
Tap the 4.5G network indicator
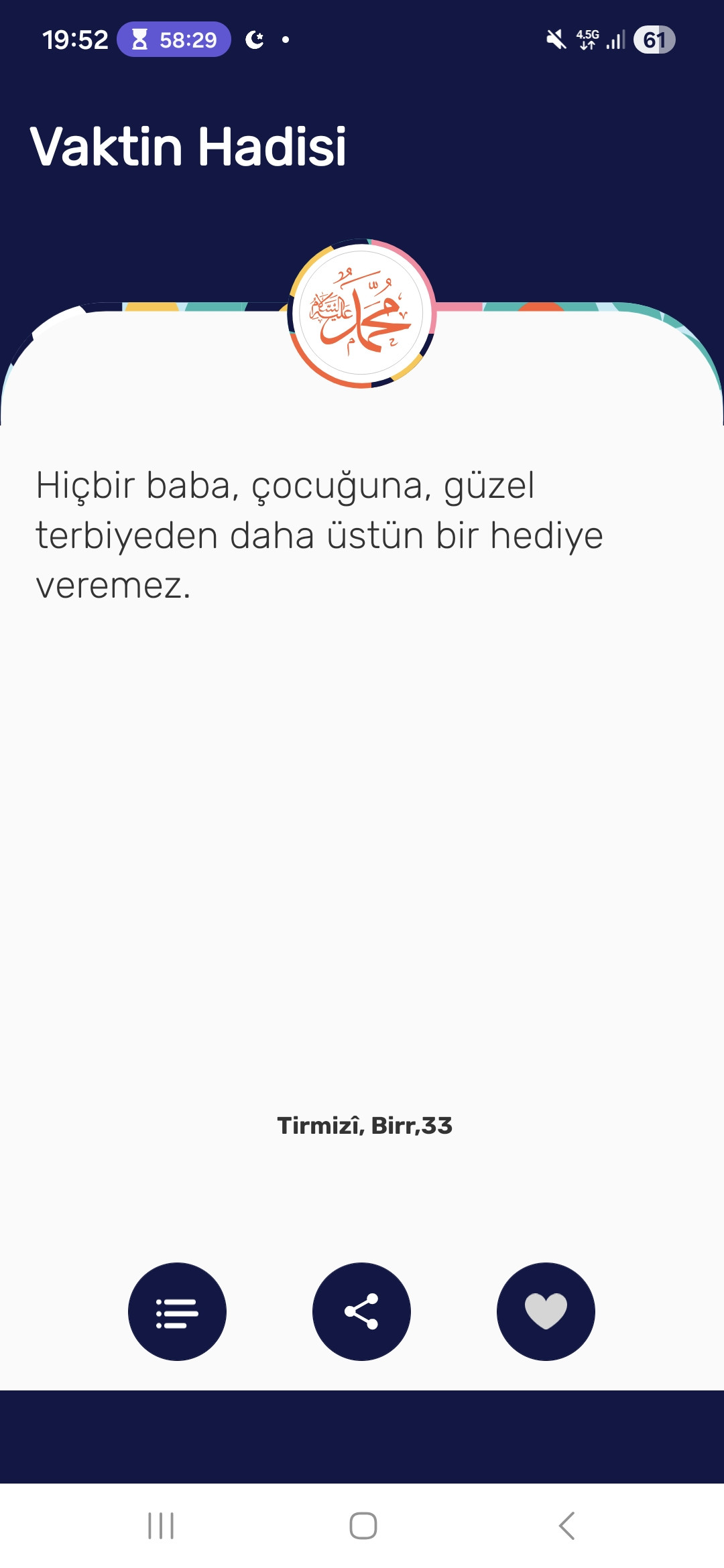586,39
